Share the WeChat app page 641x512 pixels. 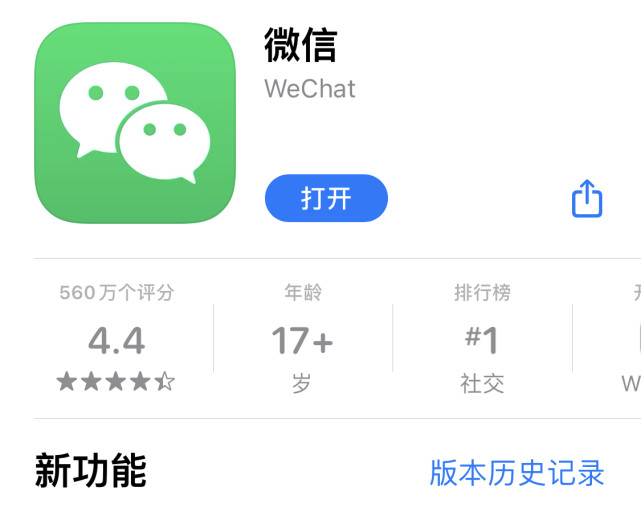click(x=587, y=198)
